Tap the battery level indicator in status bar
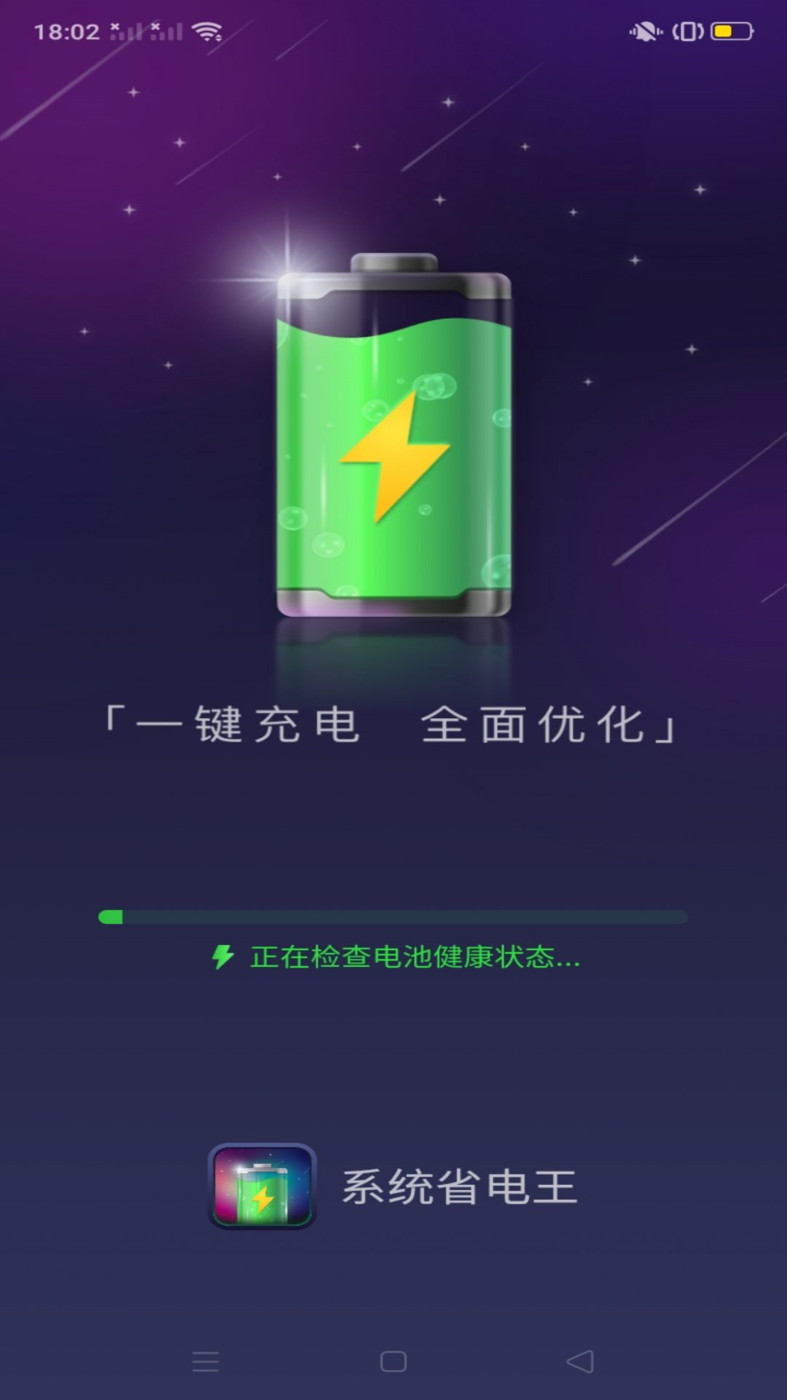The image size is (787, 1400). point(733,31)
